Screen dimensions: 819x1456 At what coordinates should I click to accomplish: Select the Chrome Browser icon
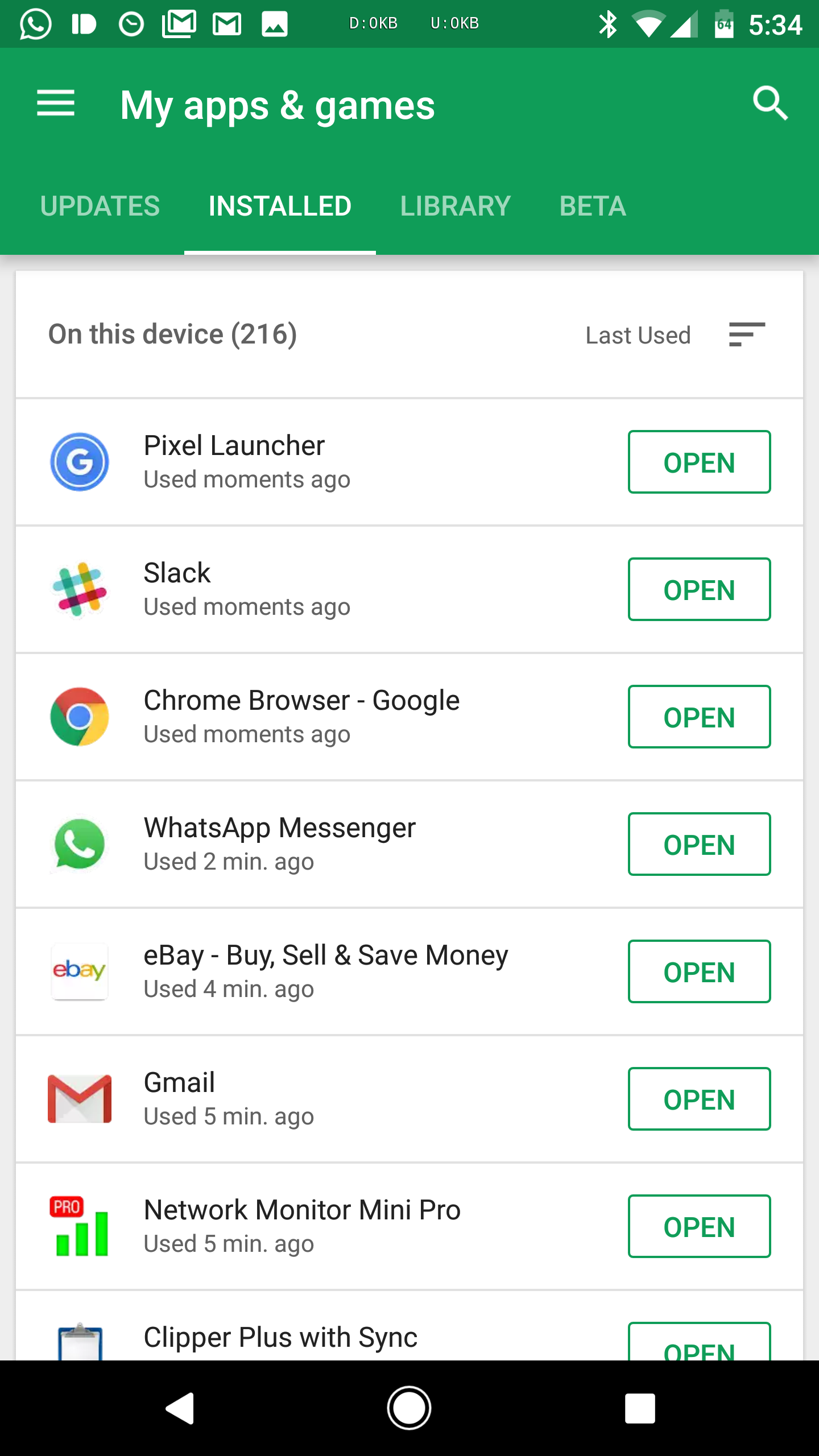click(x=80, y=717)
